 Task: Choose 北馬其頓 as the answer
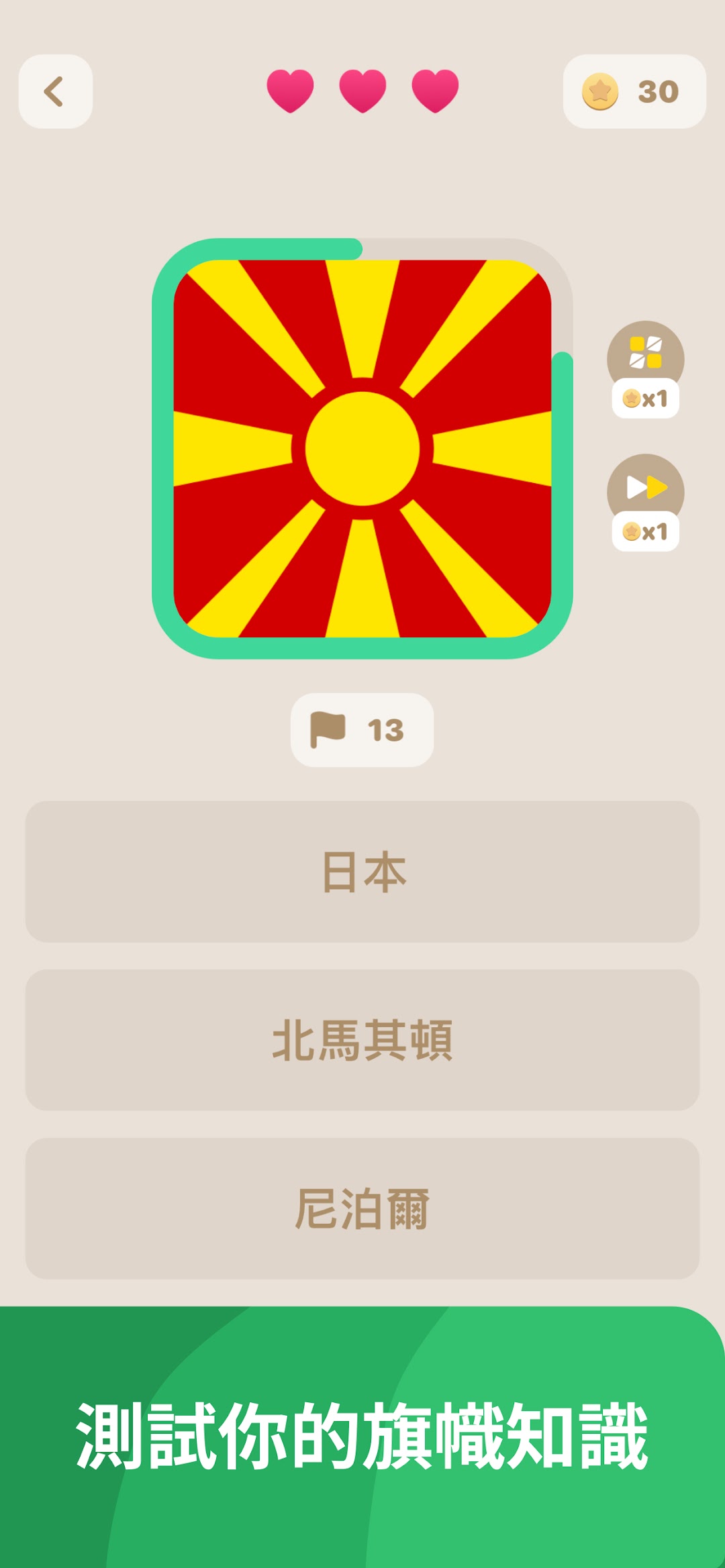pyautogui.click(x=362, y=1039)
